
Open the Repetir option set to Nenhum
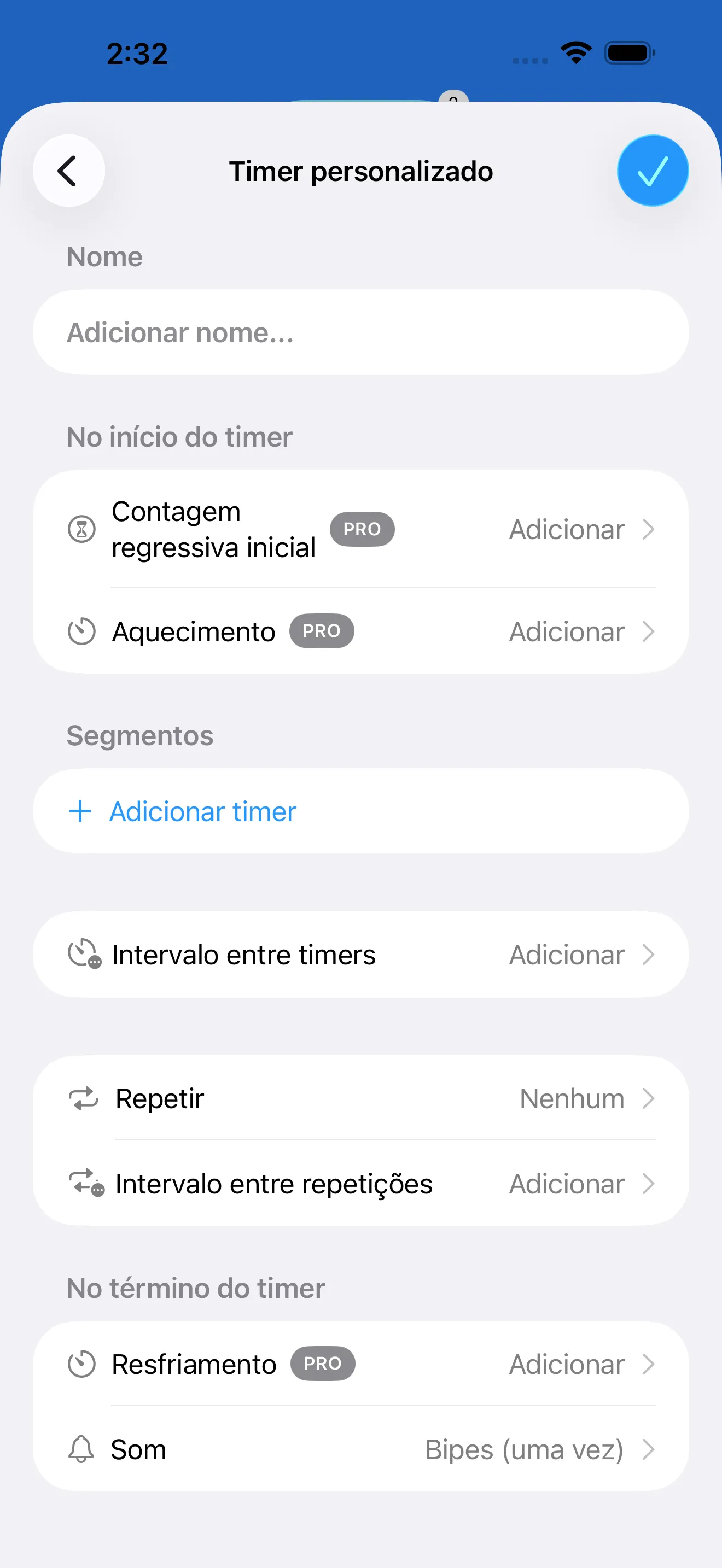pos(571,1098)
